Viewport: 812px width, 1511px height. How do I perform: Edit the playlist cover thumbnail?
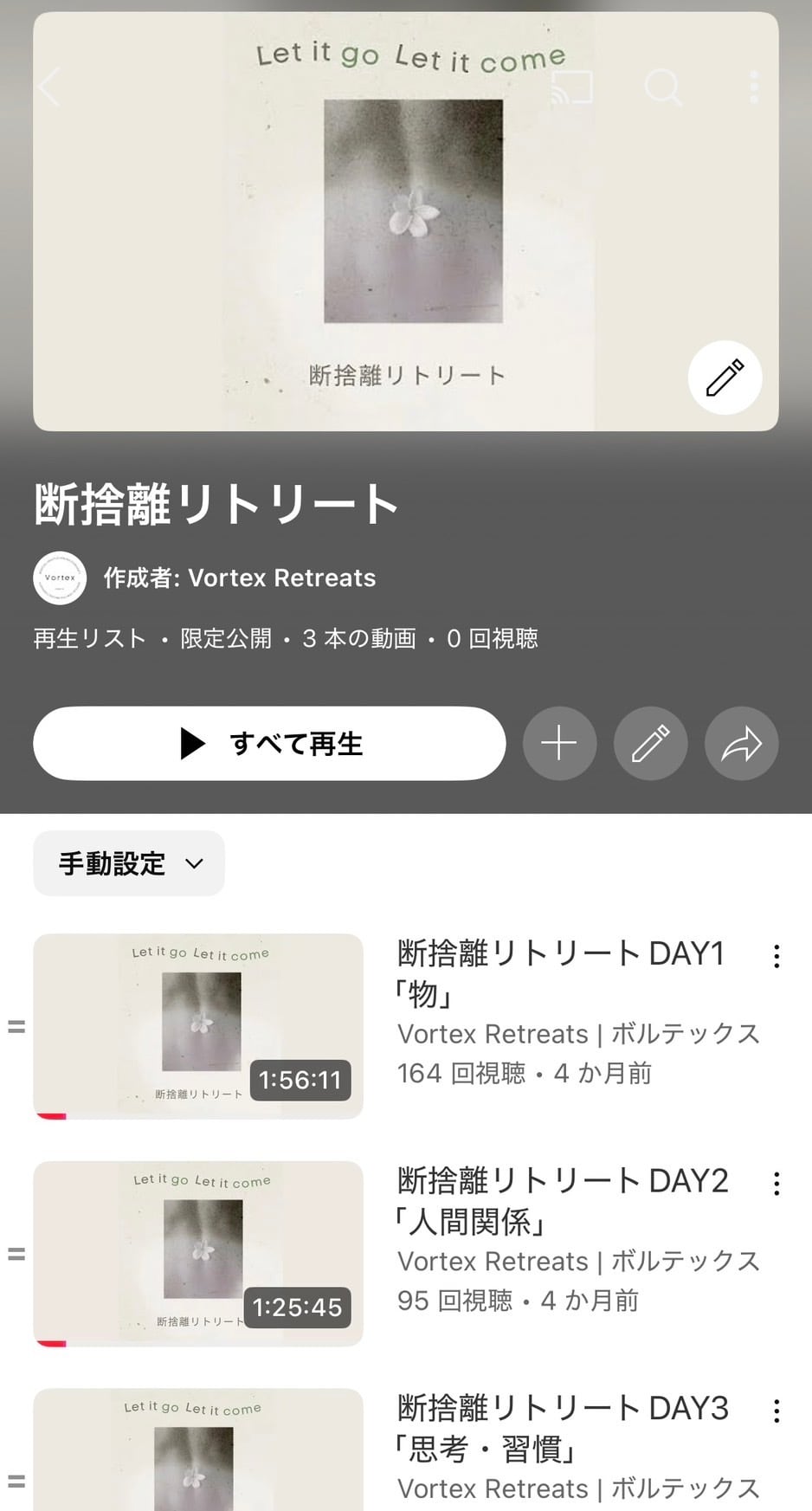(725, 378)
